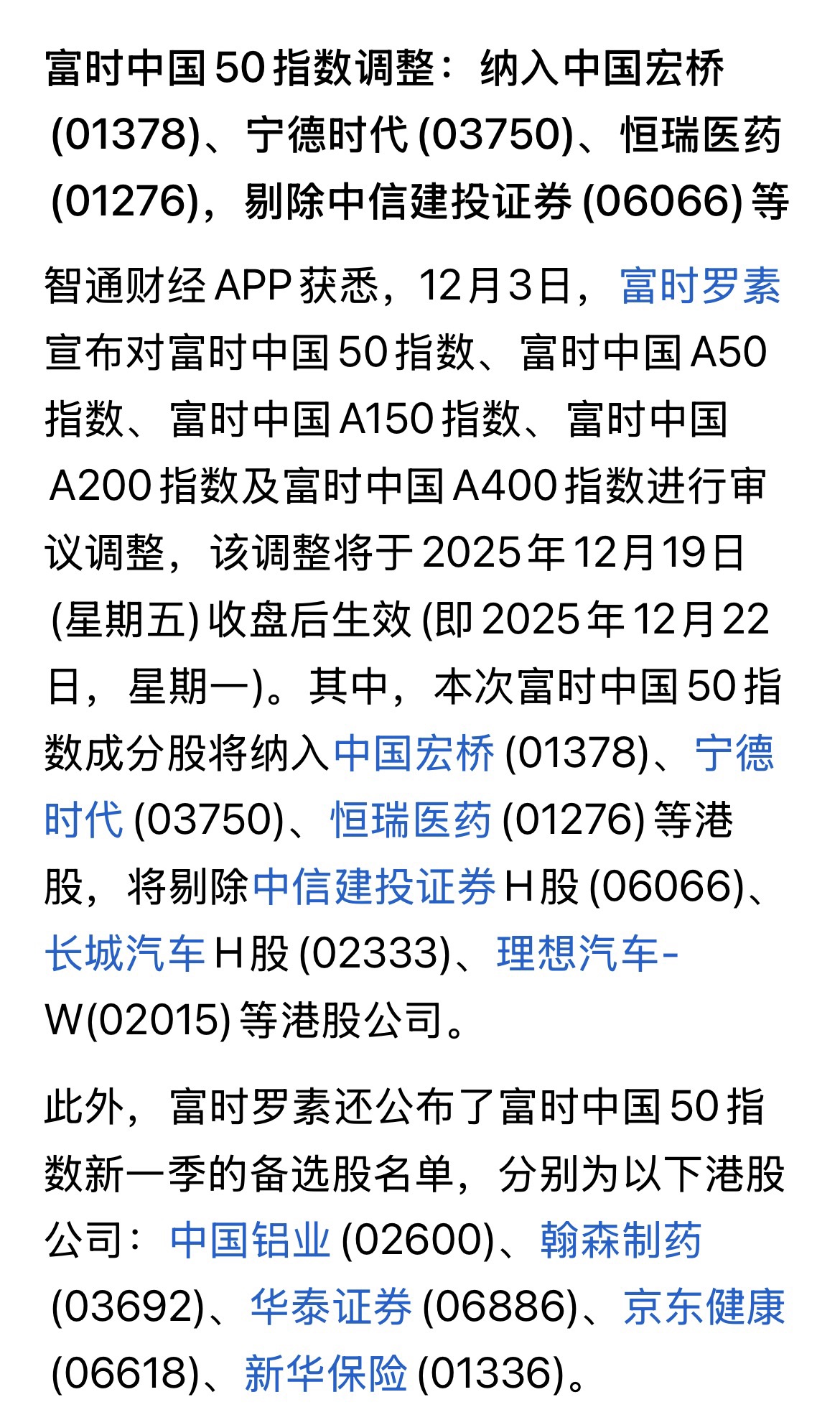Viewport: 840px width, 1420px height.
Task: Tap the 华泰证券 link
Action: click(331, 1307)
